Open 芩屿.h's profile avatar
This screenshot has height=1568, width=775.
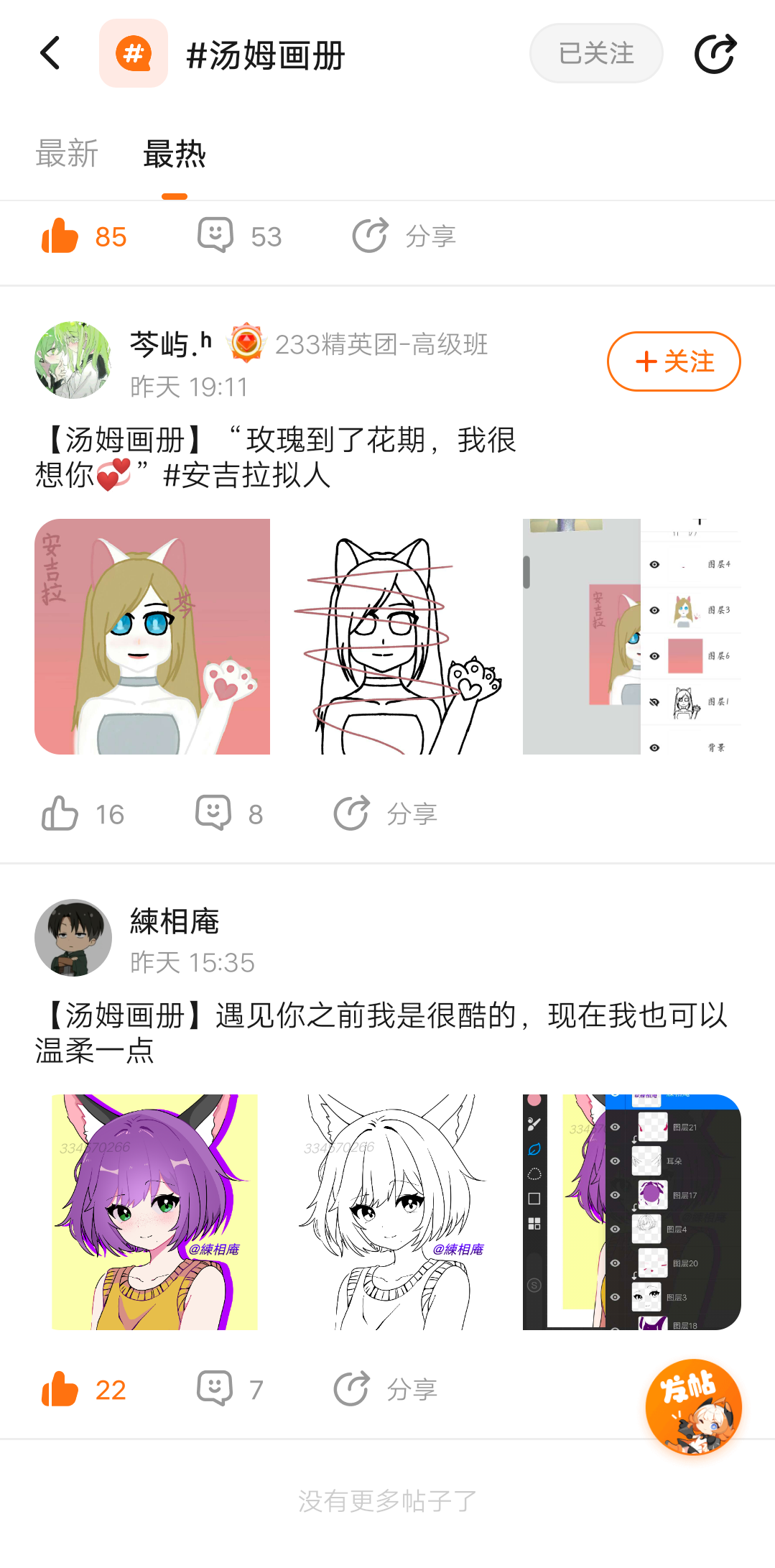click(x=73, y=360)
